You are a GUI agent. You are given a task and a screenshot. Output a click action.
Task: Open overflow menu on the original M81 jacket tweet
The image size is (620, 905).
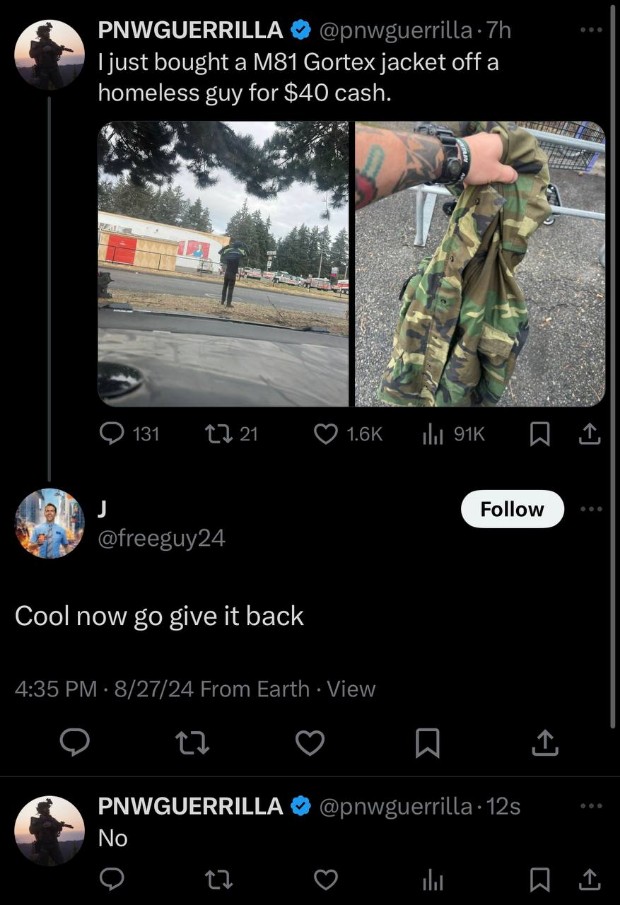pos(592,30)
